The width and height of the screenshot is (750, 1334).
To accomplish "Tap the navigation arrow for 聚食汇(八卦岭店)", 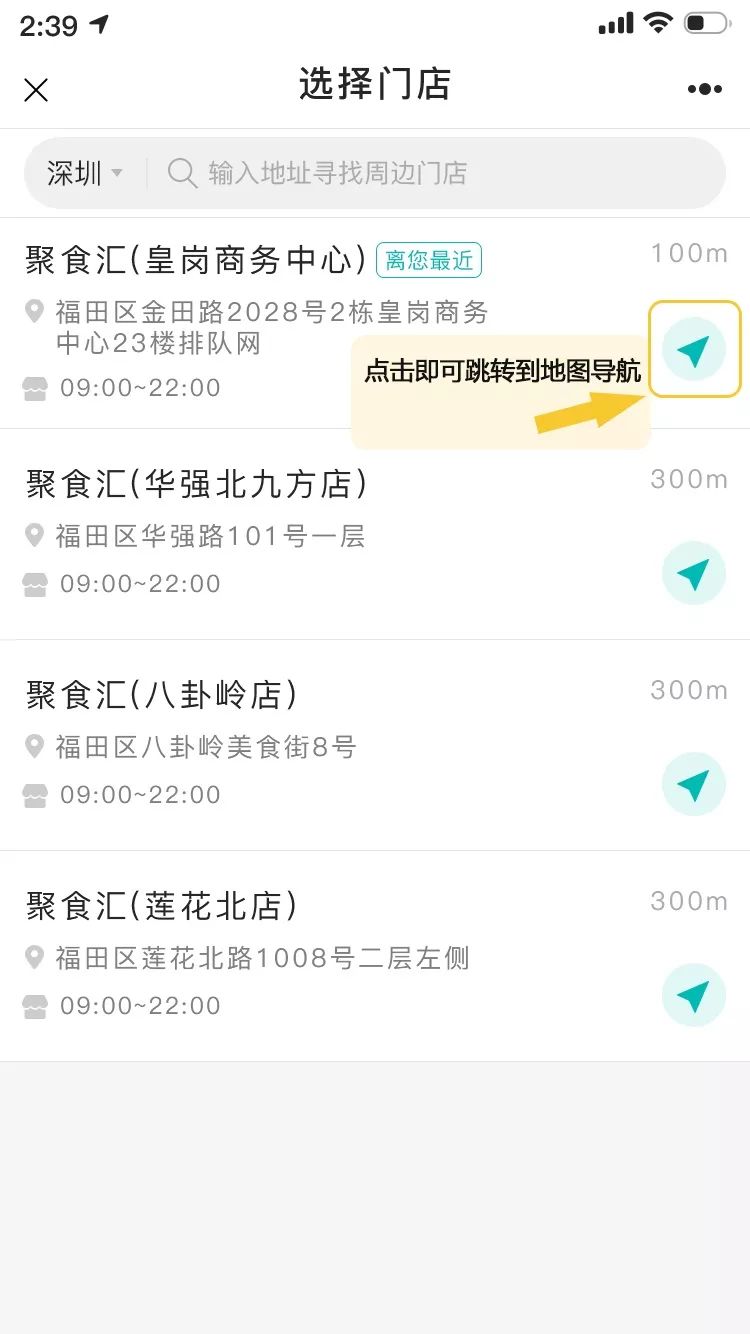I will click(x=694, y=784).
